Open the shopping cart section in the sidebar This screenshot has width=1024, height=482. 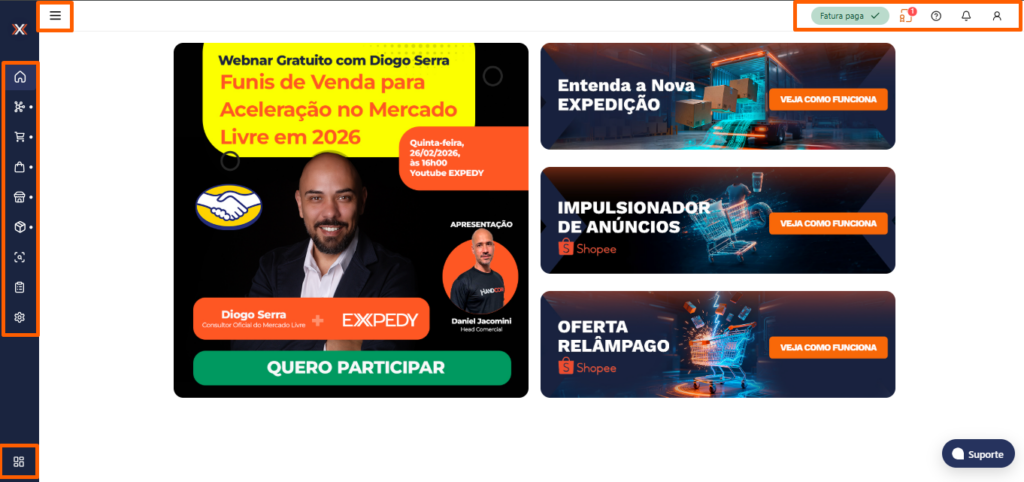(20, 137)
